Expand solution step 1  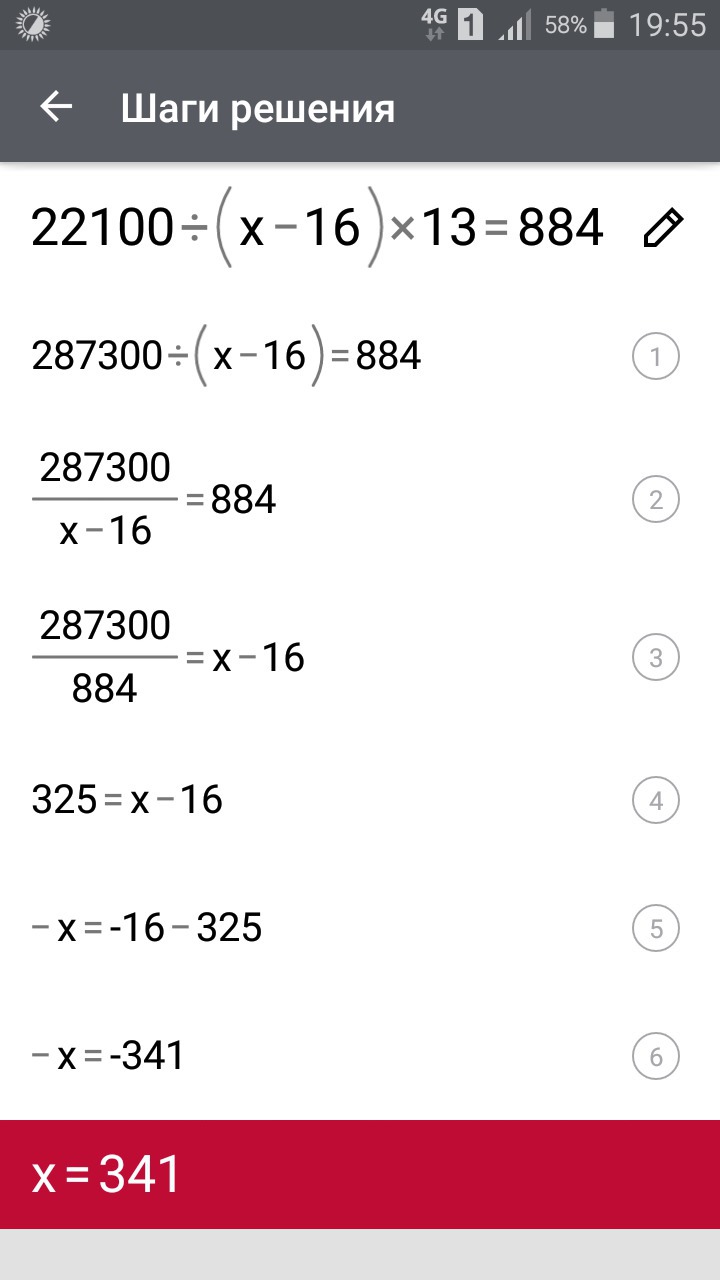coord(656,357)
